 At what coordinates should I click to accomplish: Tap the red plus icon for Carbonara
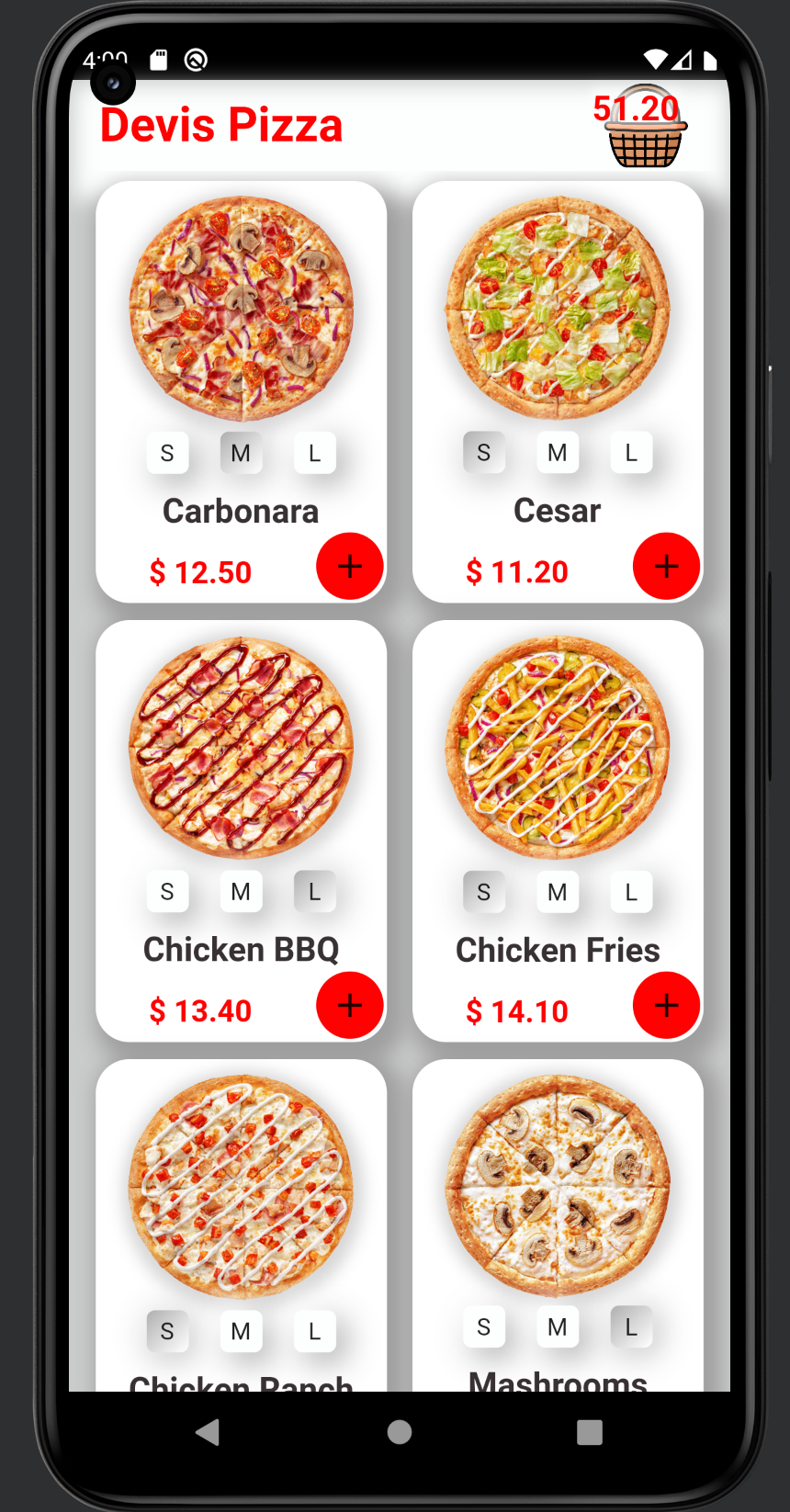pos(350,566)
